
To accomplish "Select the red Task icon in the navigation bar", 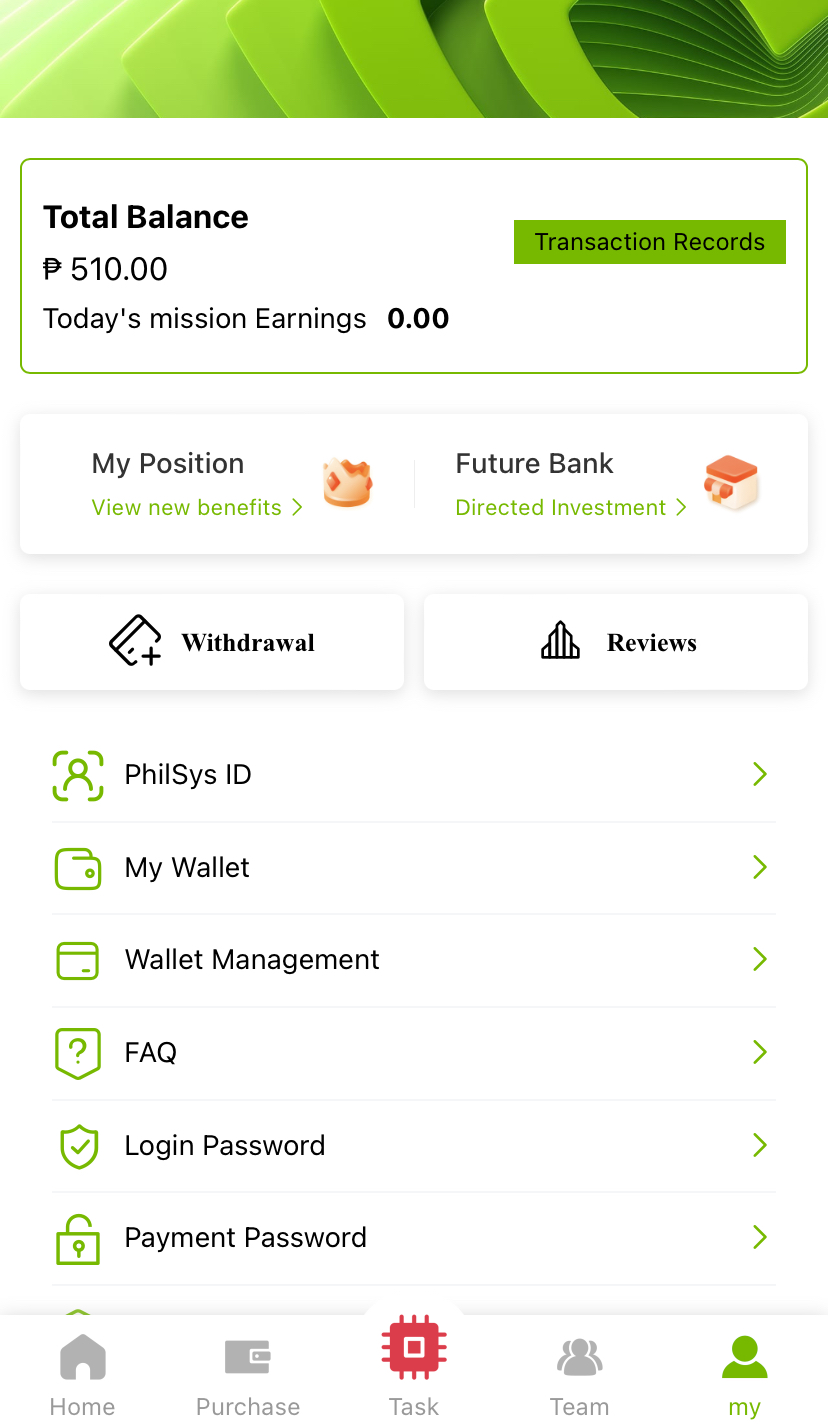I will pos(414,1347).
